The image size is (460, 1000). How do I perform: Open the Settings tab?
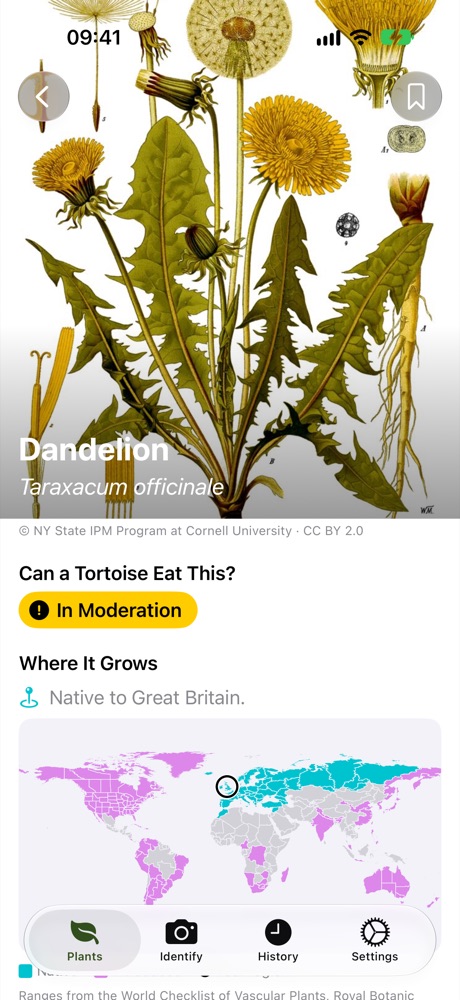click(375, 940)
